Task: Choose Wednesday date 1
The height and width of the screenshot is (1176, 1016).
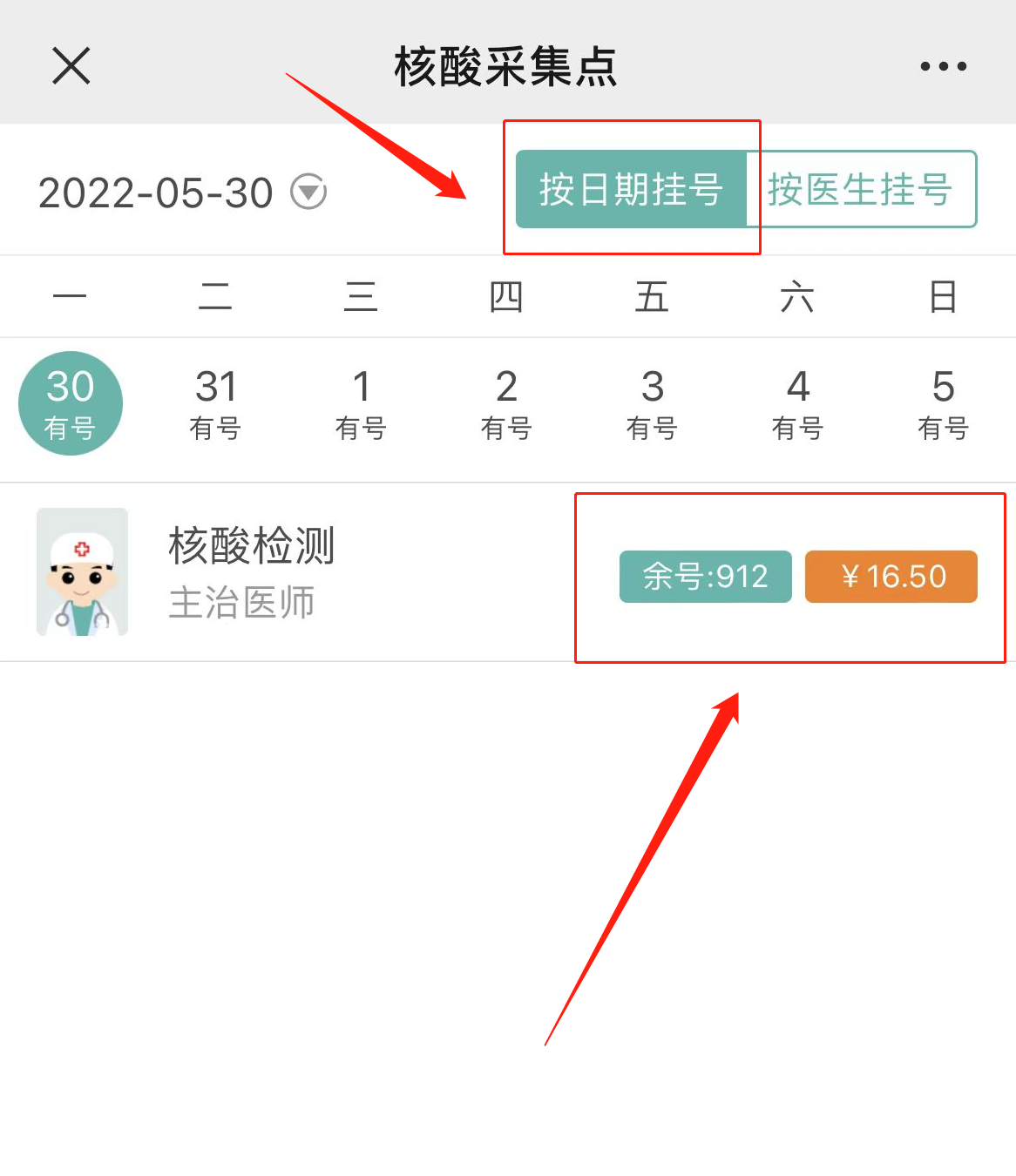Action: point(361,403)
